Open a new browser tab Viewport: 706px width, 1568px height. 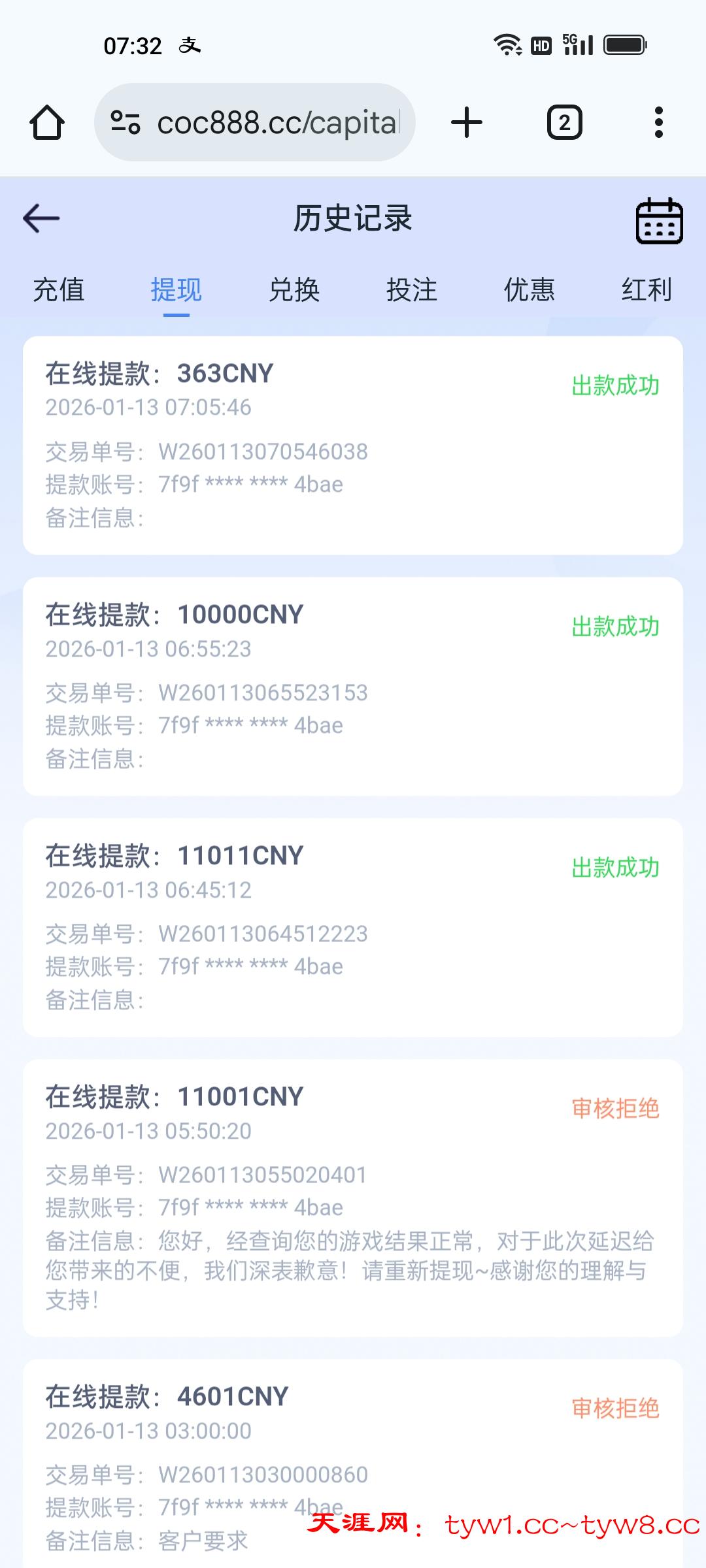click(x=467, y=122)
